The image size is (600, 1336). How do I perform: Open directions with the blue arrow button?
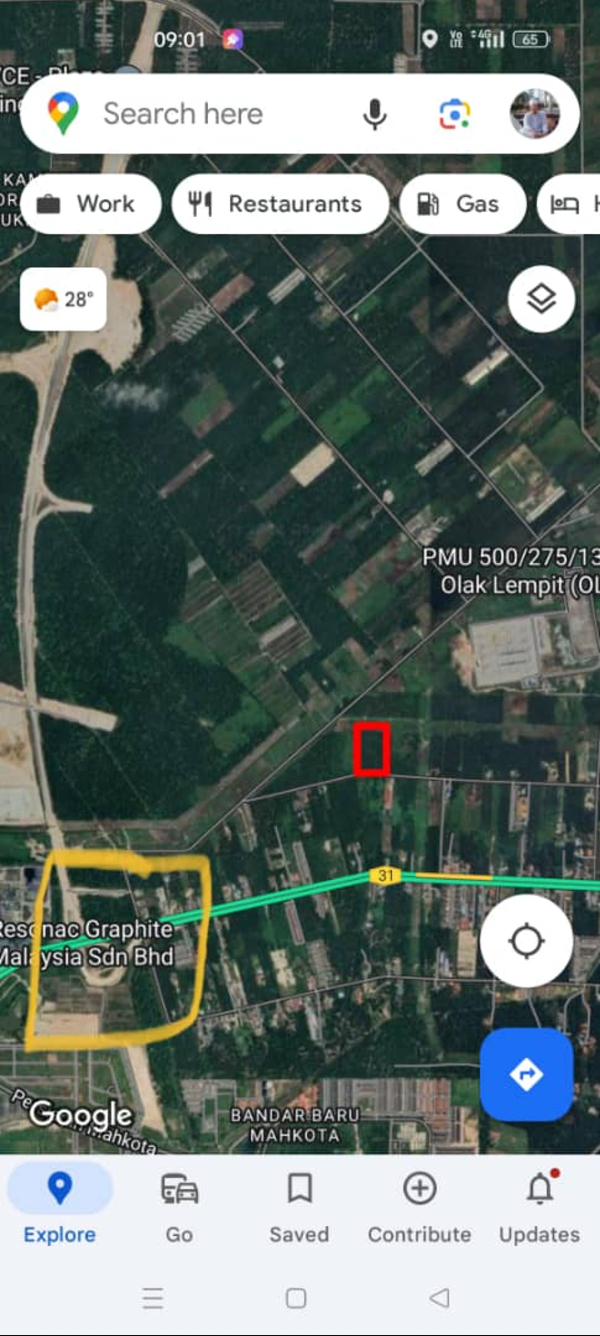[x=526, y=1075]
